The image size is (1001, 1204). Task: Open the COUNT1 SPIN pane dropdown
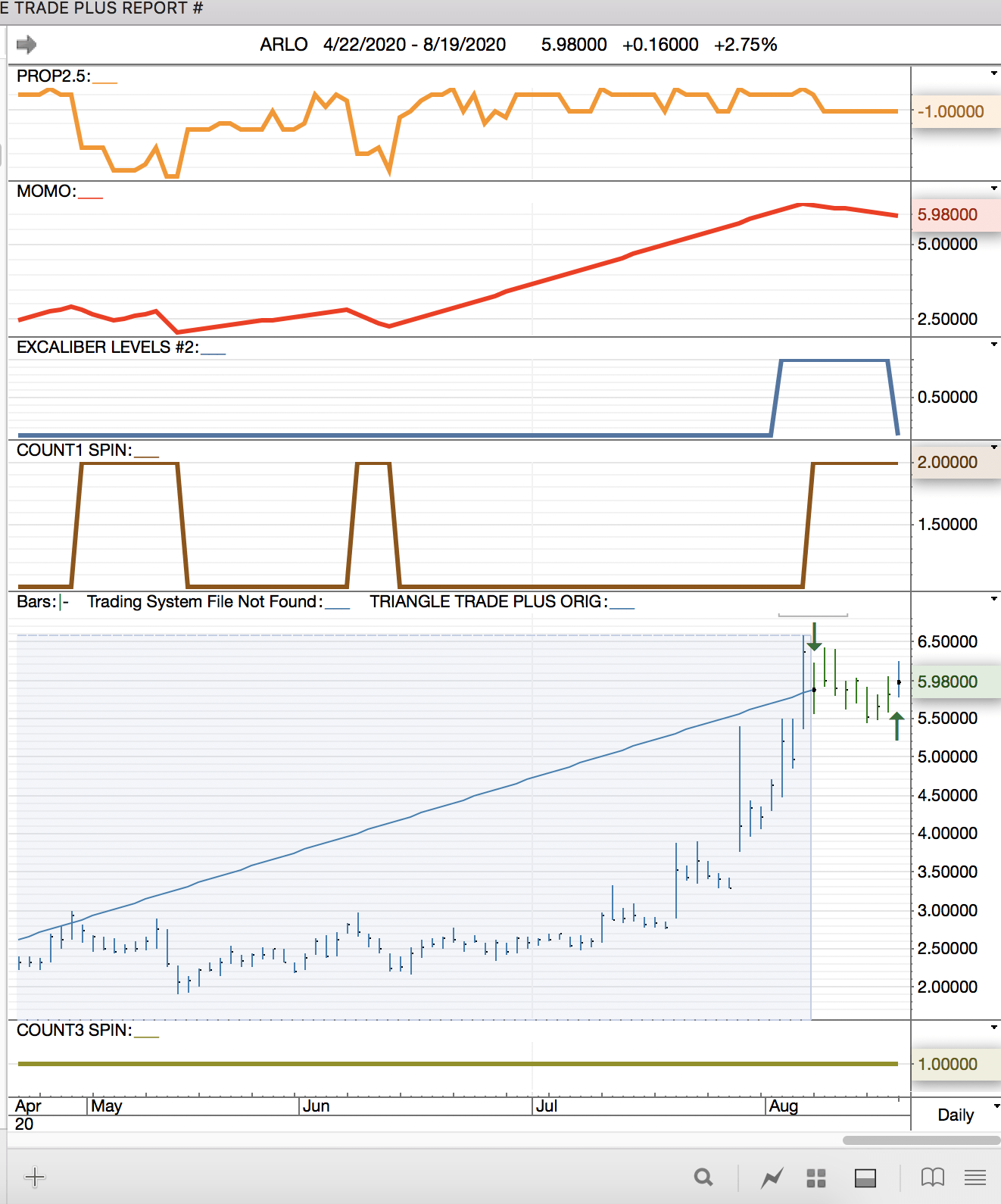(x=993, y=448)
